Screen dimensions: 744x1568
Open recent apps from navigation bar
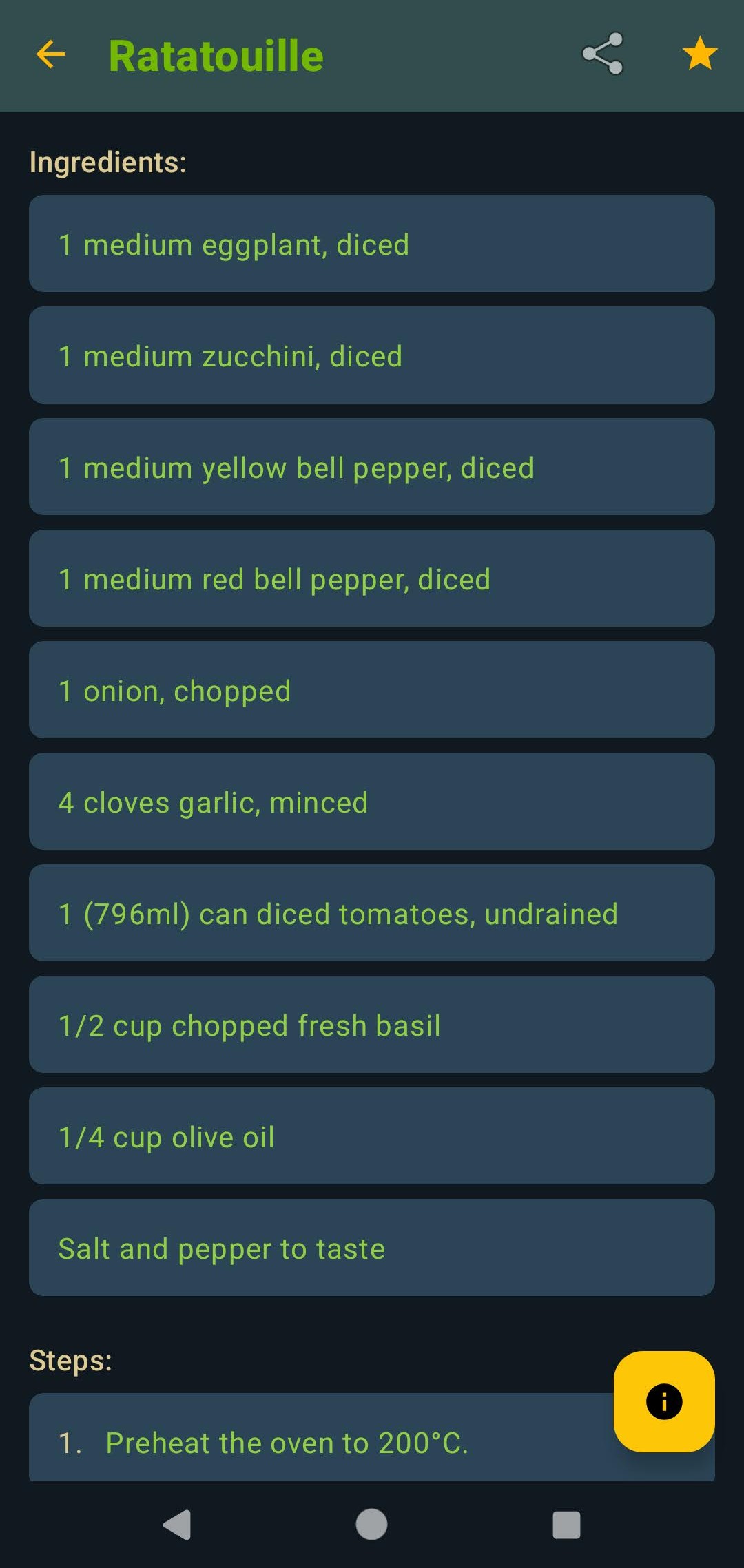(x=566, y=1525)
